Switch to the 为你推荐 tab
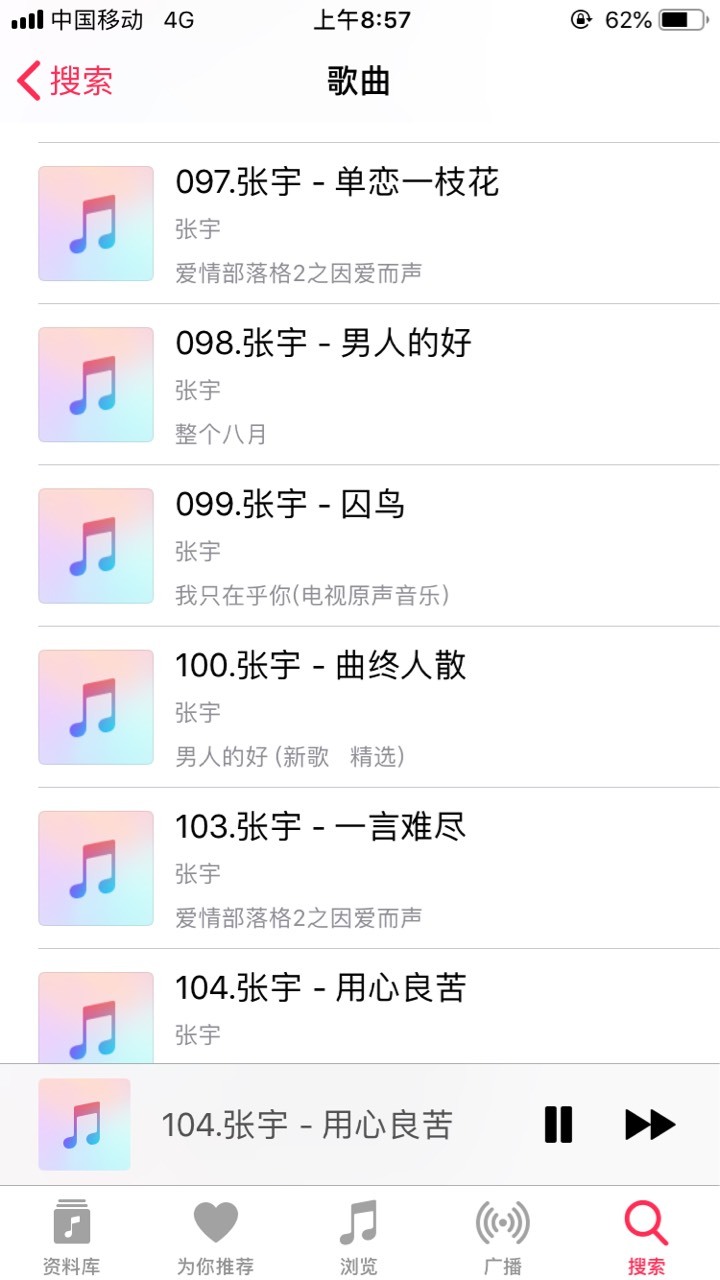The width and height of the screenshot is (720, 1280). pyautogui.click(x=215, y=1237)
